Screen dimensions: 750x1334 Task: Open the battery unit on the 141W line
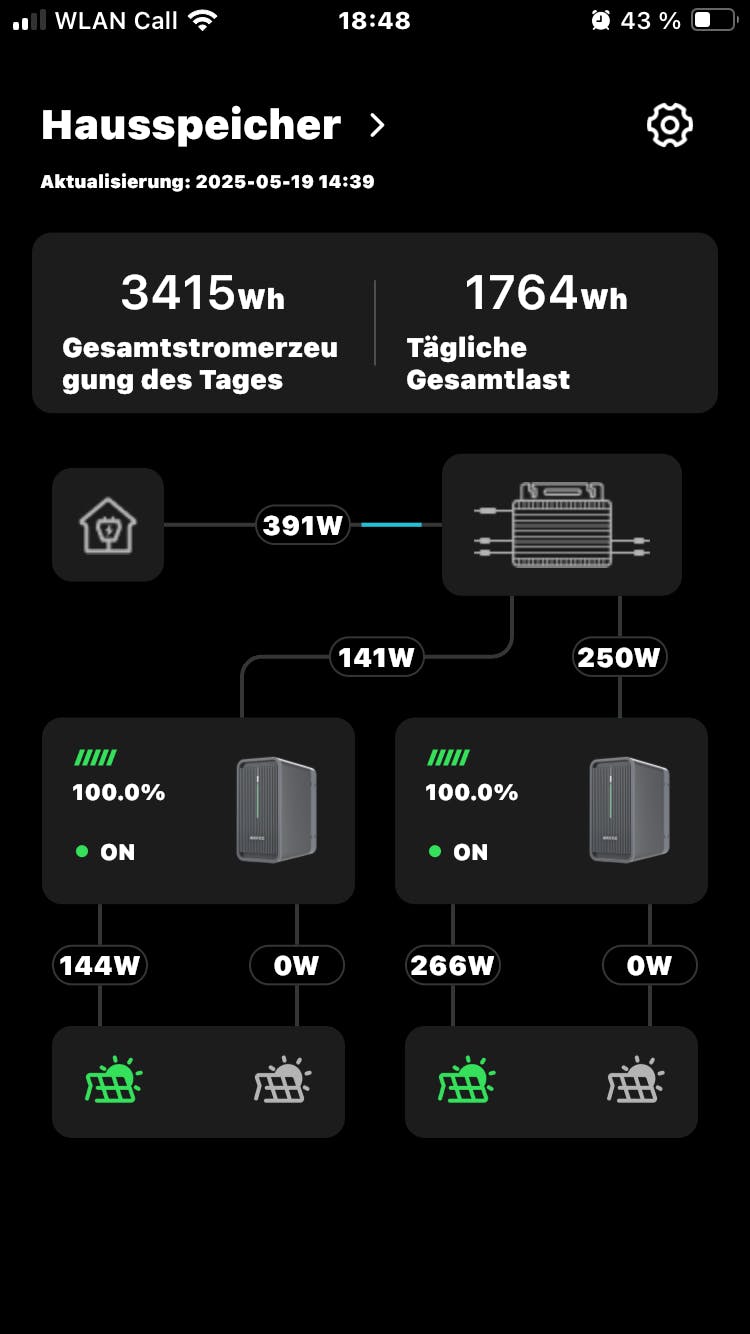198,810
